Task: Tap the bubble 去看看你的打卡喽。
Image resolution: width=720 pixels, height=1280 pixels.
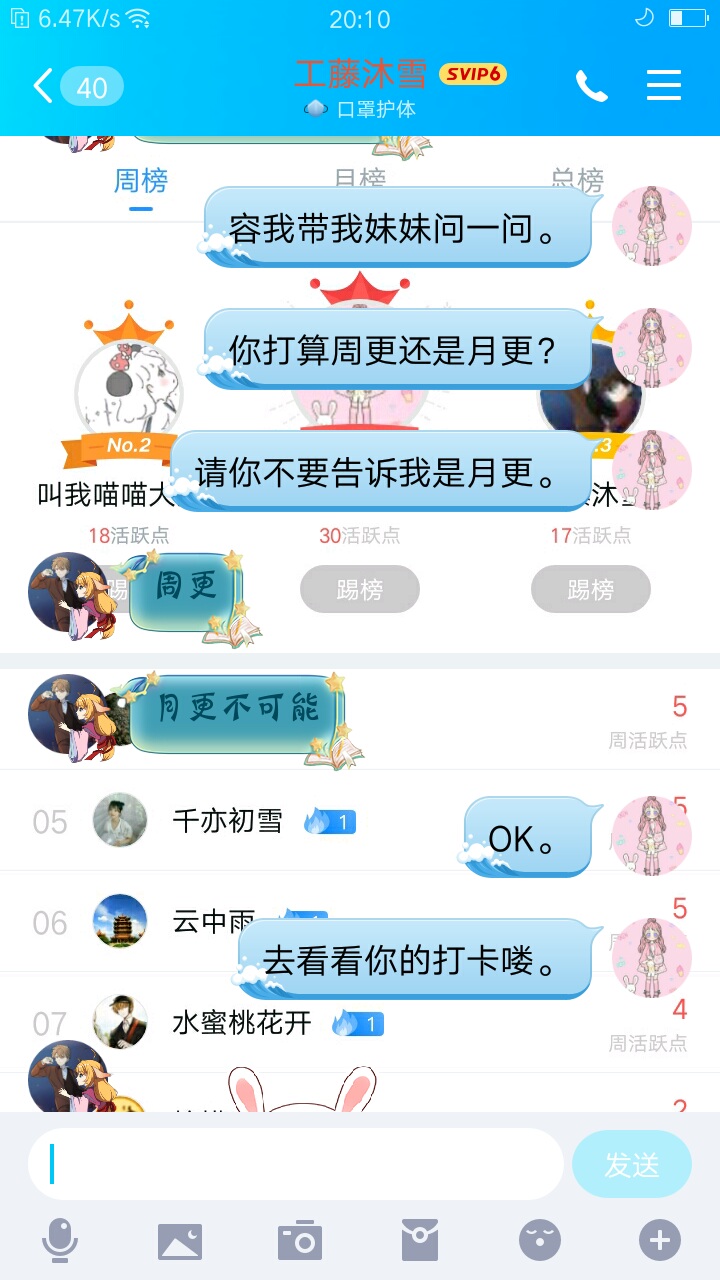Action: click(412, 960)
